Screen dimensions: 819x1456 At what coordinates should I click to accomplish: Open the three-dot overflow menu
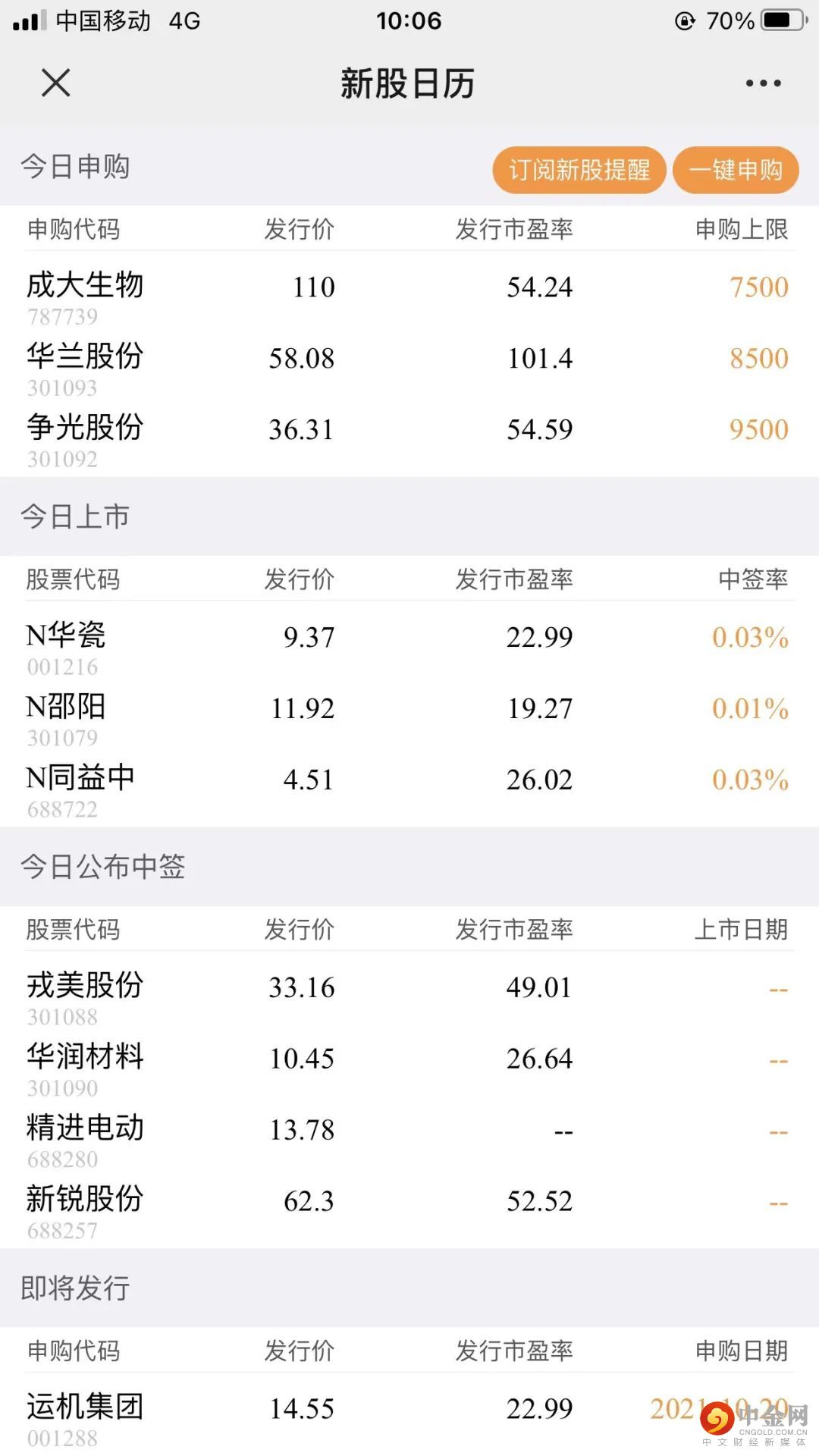763,83
